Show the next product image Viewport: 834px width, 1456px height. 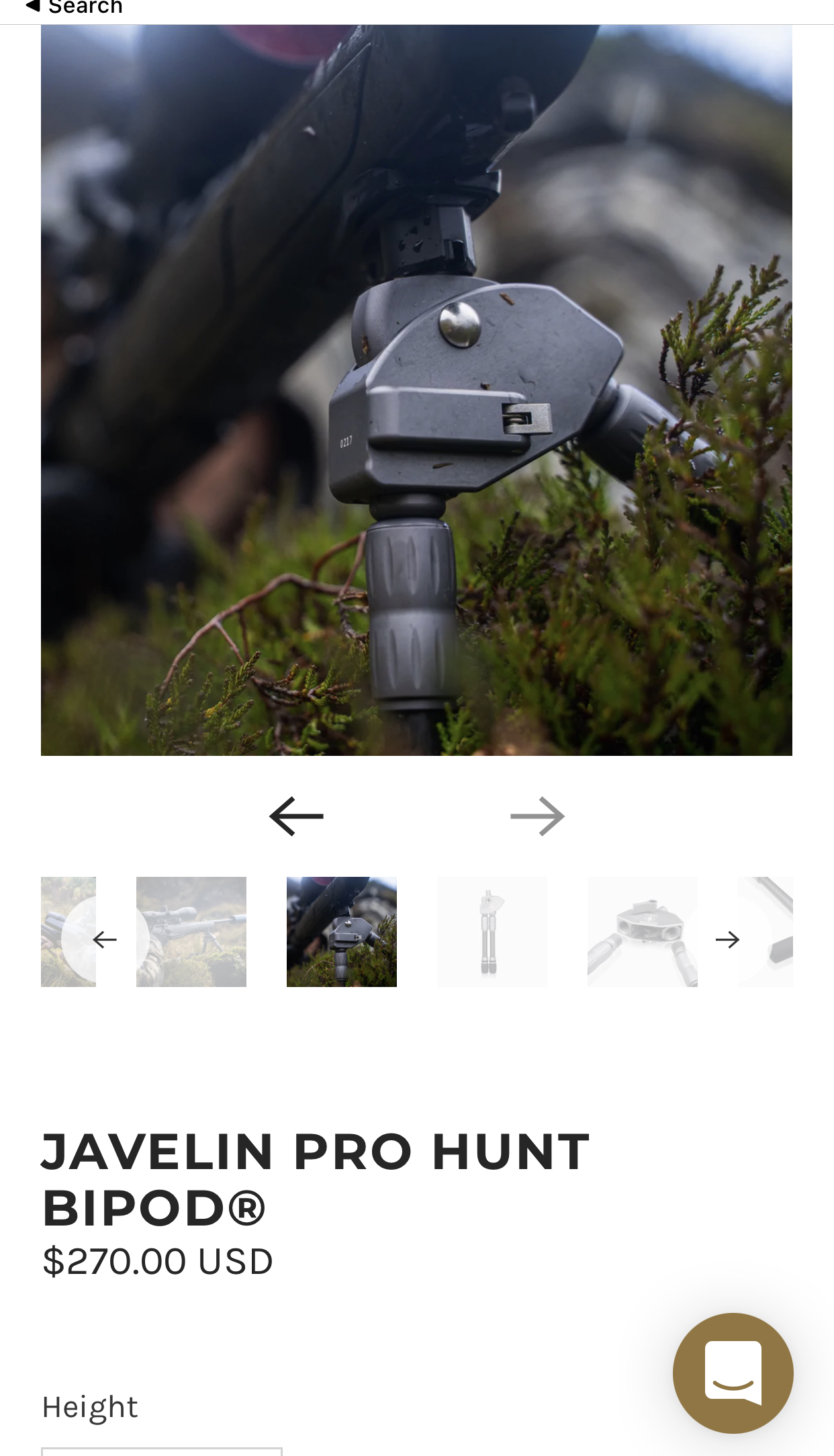(x=537, y=816)
